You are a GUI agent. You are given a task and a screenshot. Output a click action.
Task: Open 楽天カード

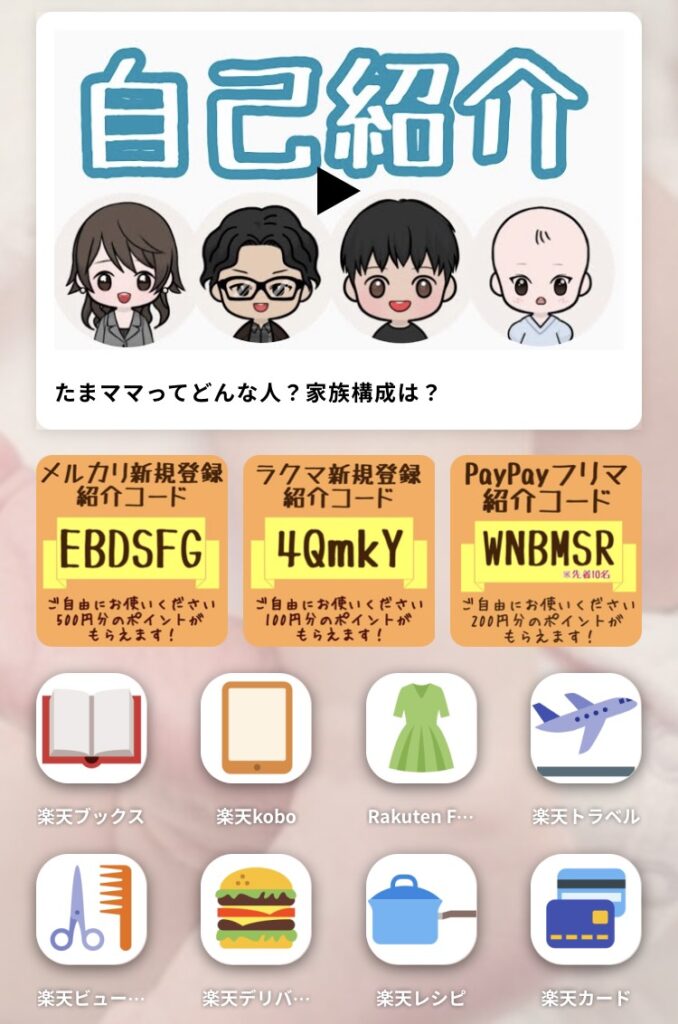pyautogui.click(x=585, y=908)
